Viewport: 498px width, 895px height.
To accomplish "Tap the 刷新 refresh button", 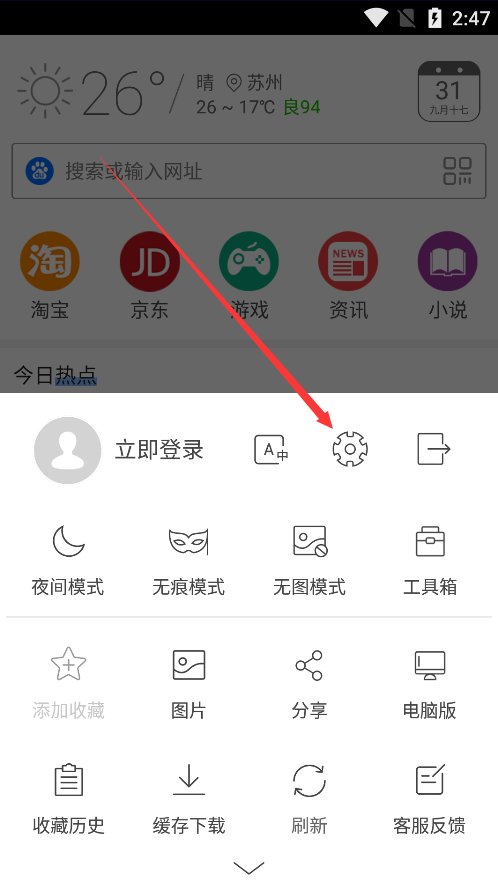I will tap(310, 799).
